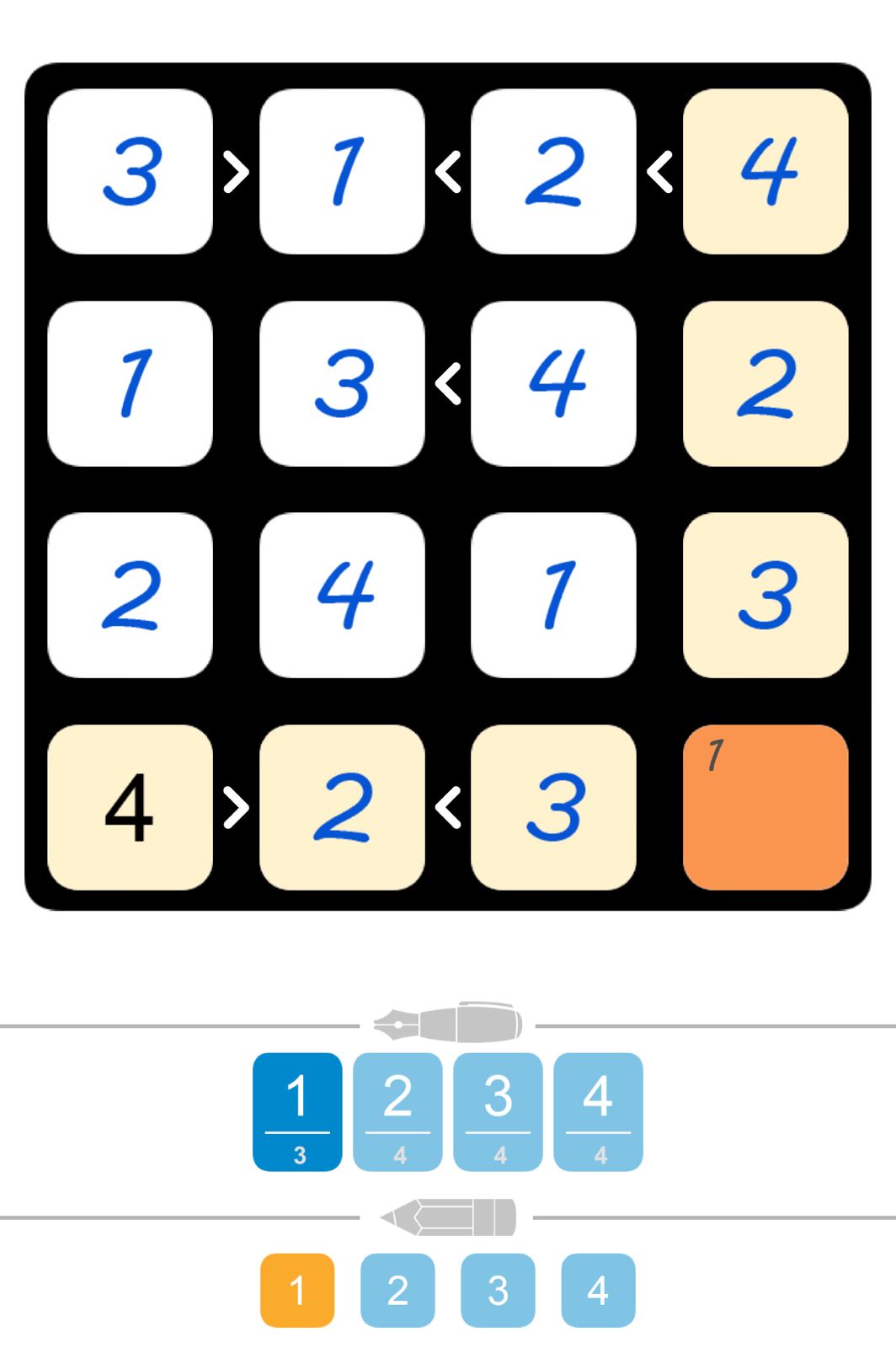Tap the black given 4 cell
This screenshot has height=1348, width=896.
click(x=131, y=807)
